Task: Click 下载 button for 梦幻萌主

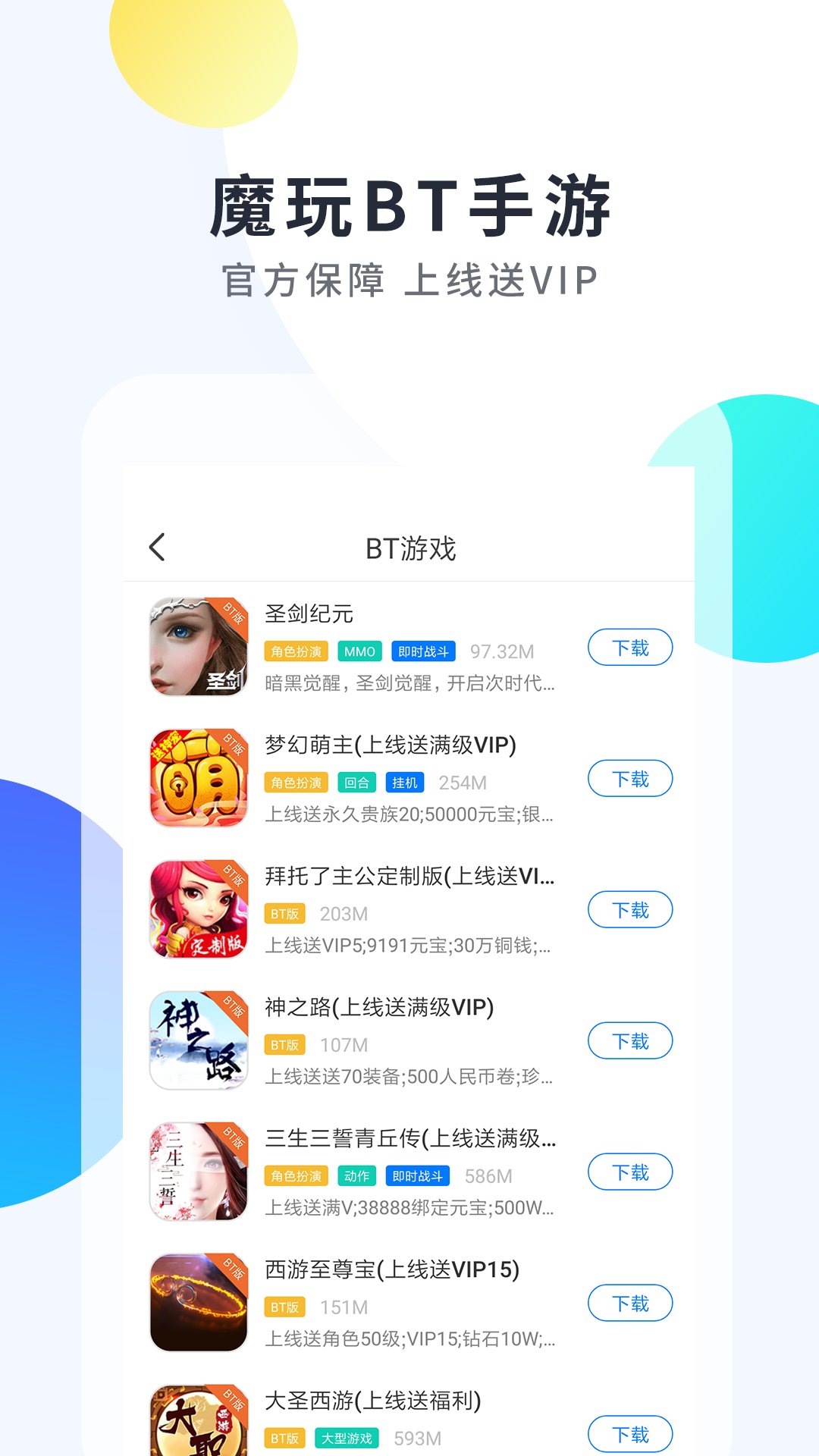Action: [x=630, y=779]
